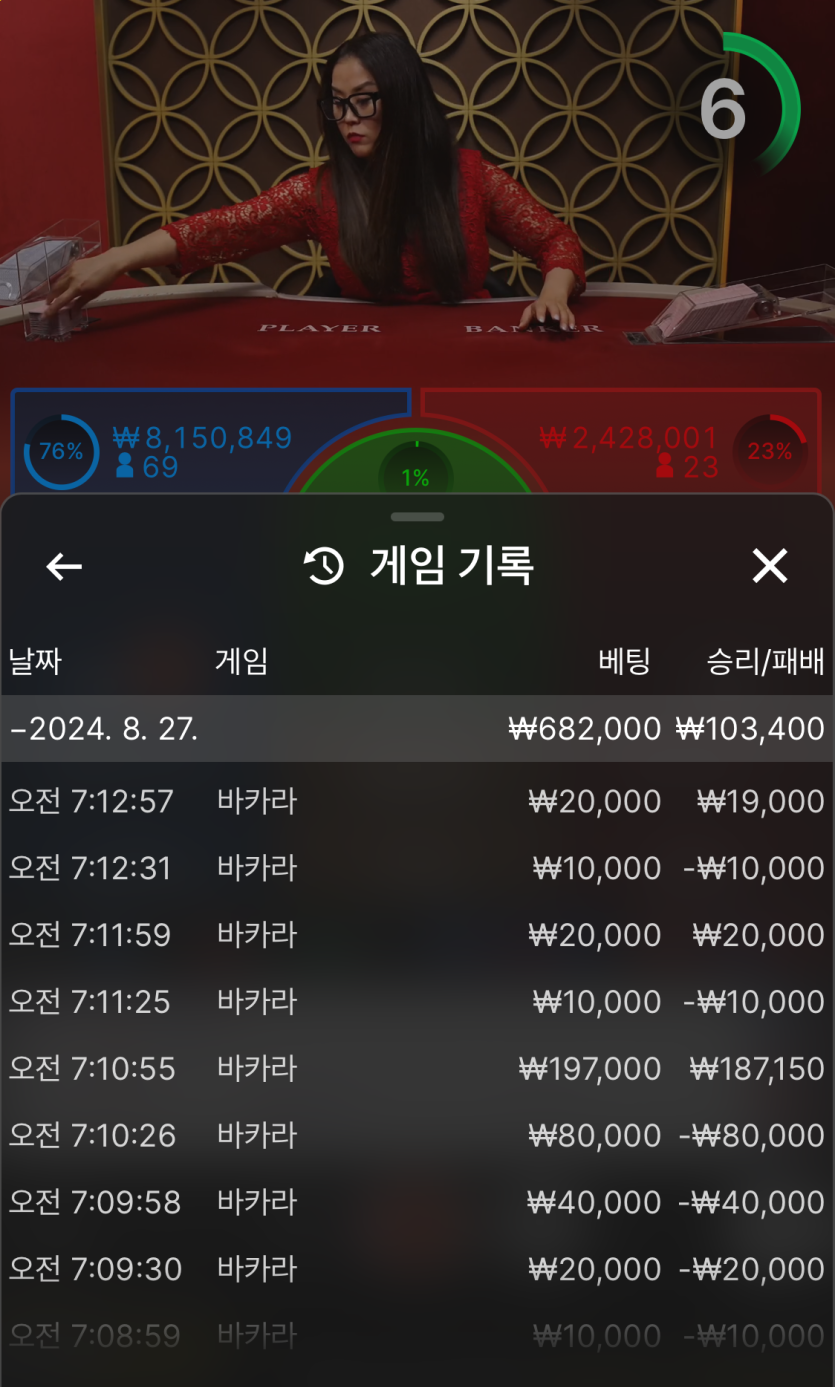The width and height of the screenshot is (835, 1387).
Task: Open the 7:12:31 baccarat record
Action: click(x=417, y=868)
